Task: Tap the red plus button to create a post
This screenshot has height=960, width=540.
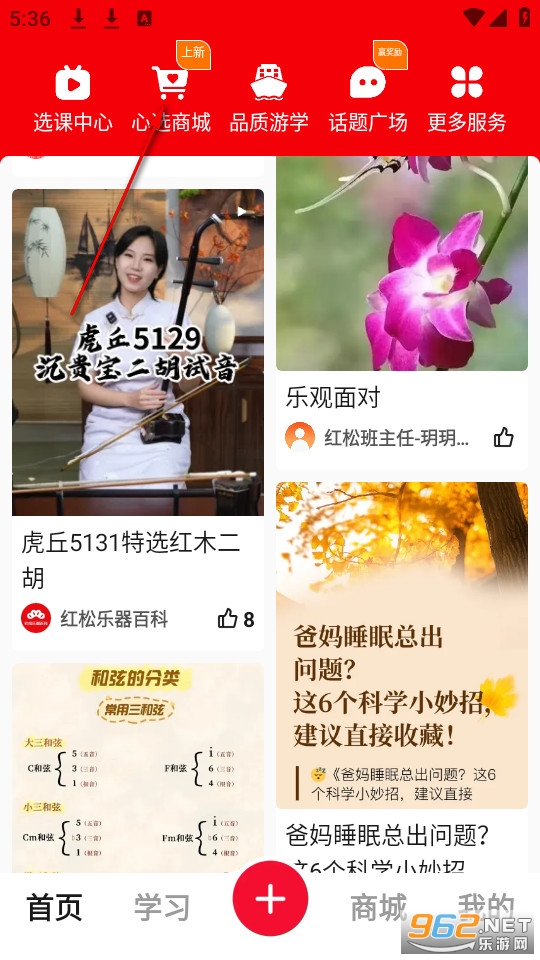Action: pos(270,898)
